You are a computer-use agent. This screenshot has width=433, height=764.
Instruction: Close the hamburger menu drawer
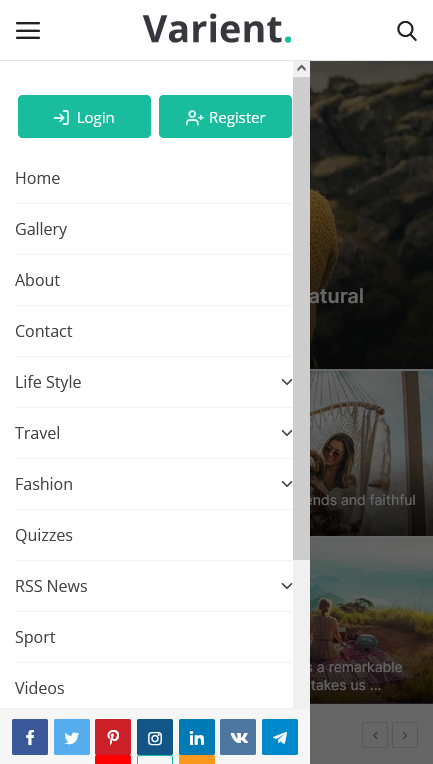tap(28, 31)
